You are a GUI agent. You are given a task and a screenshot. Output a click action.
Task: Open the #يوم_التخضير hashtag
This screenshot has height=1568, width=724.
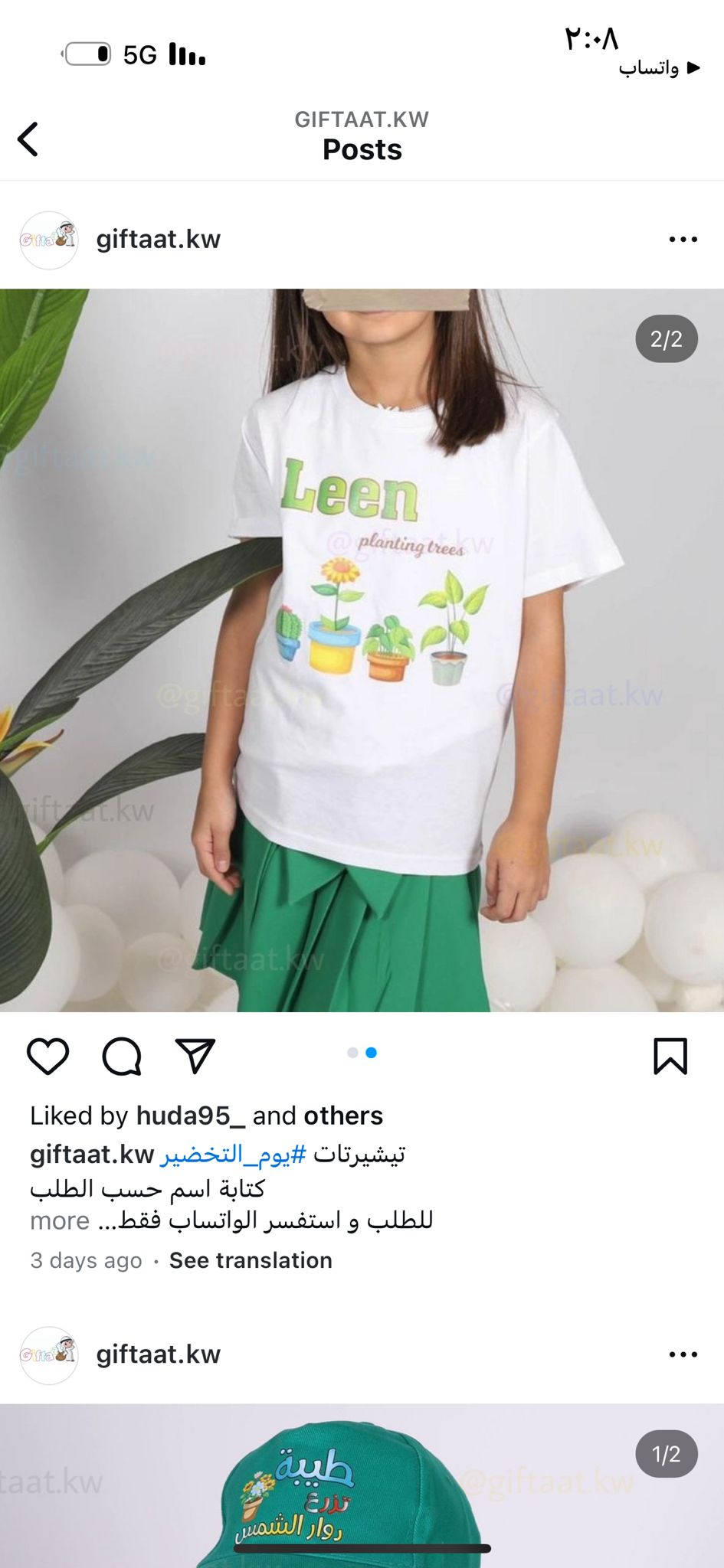(233, 1154)
